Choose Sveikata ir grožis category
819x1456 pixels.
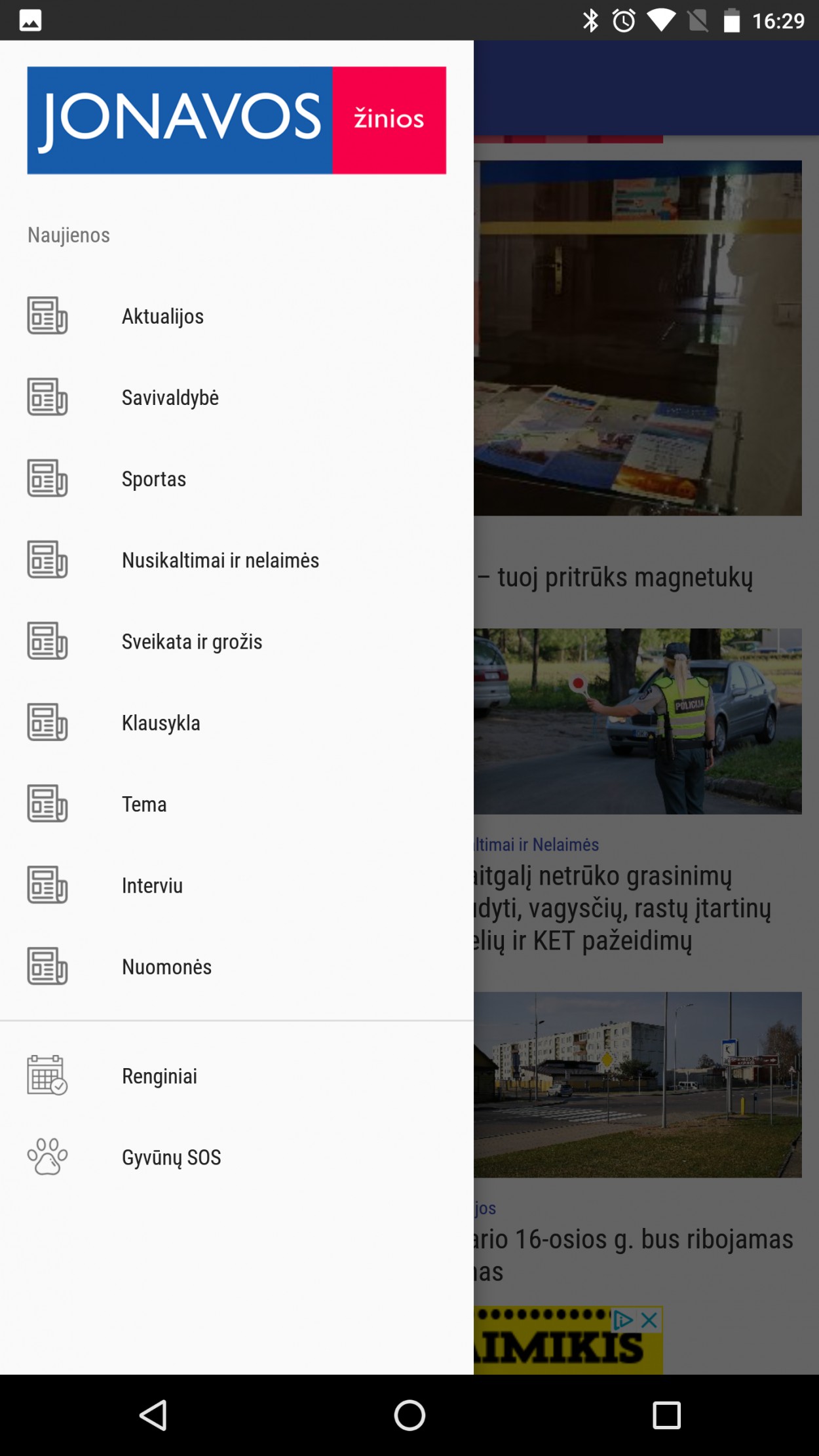tap(237, 642)
